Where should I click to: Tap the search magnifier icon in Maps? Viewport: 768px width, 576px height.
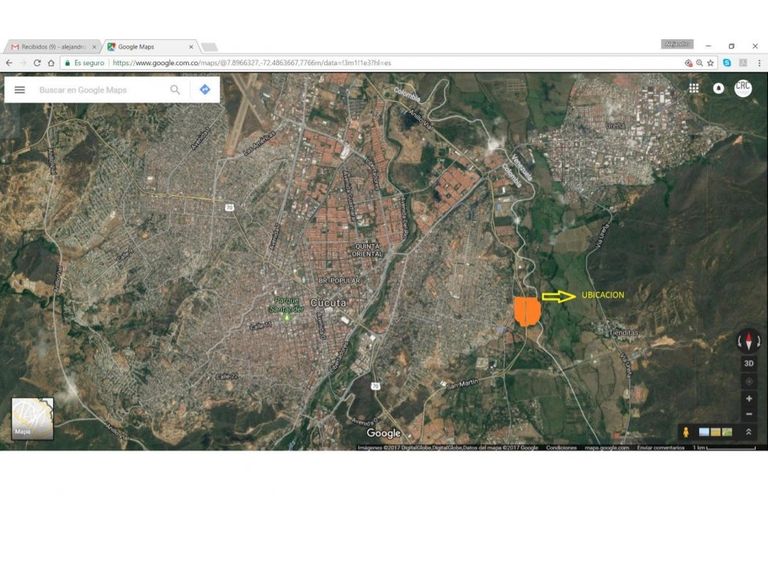tap(175, 90)
